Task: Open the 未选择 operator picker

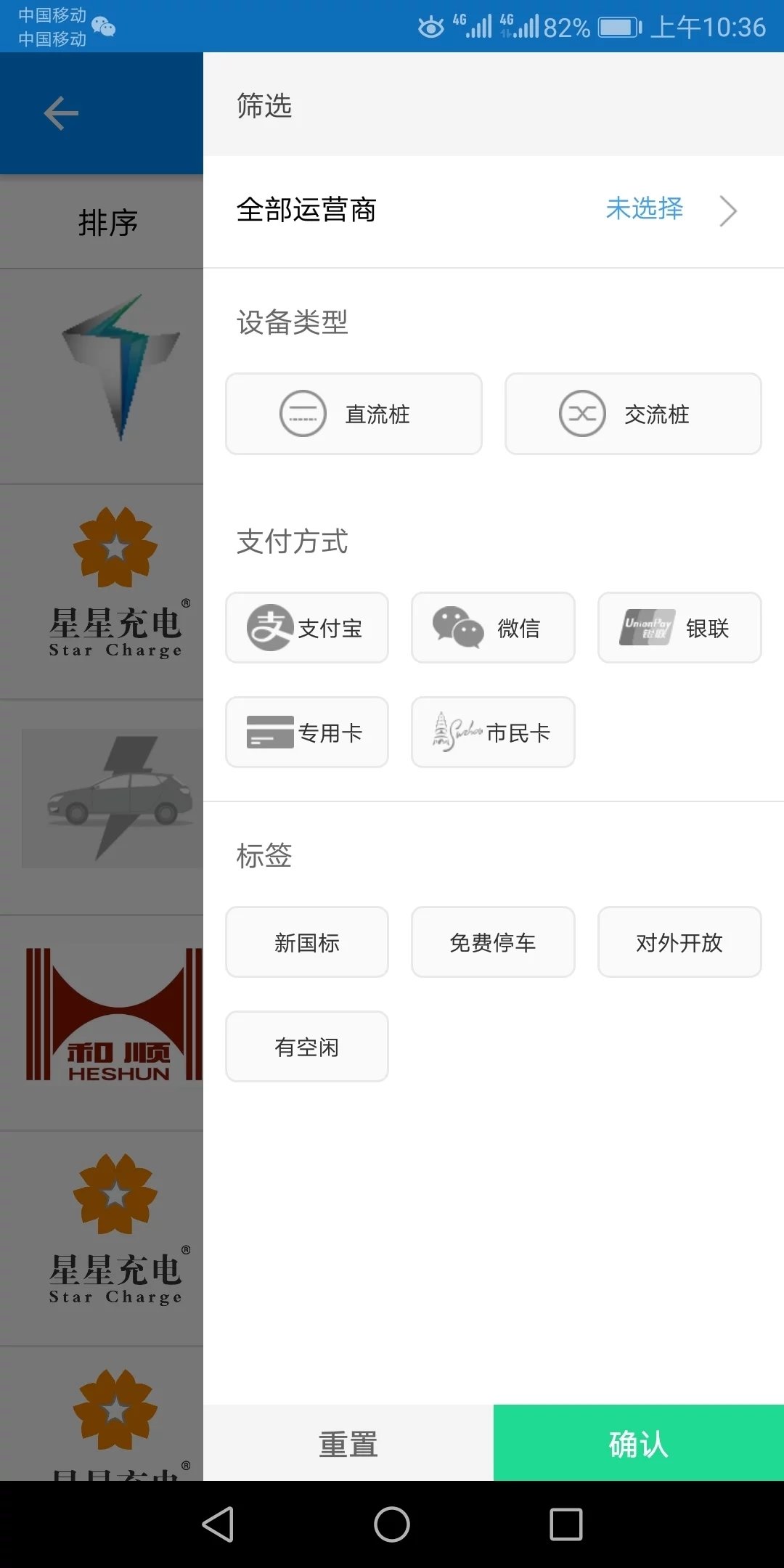Action: (644, 210)
